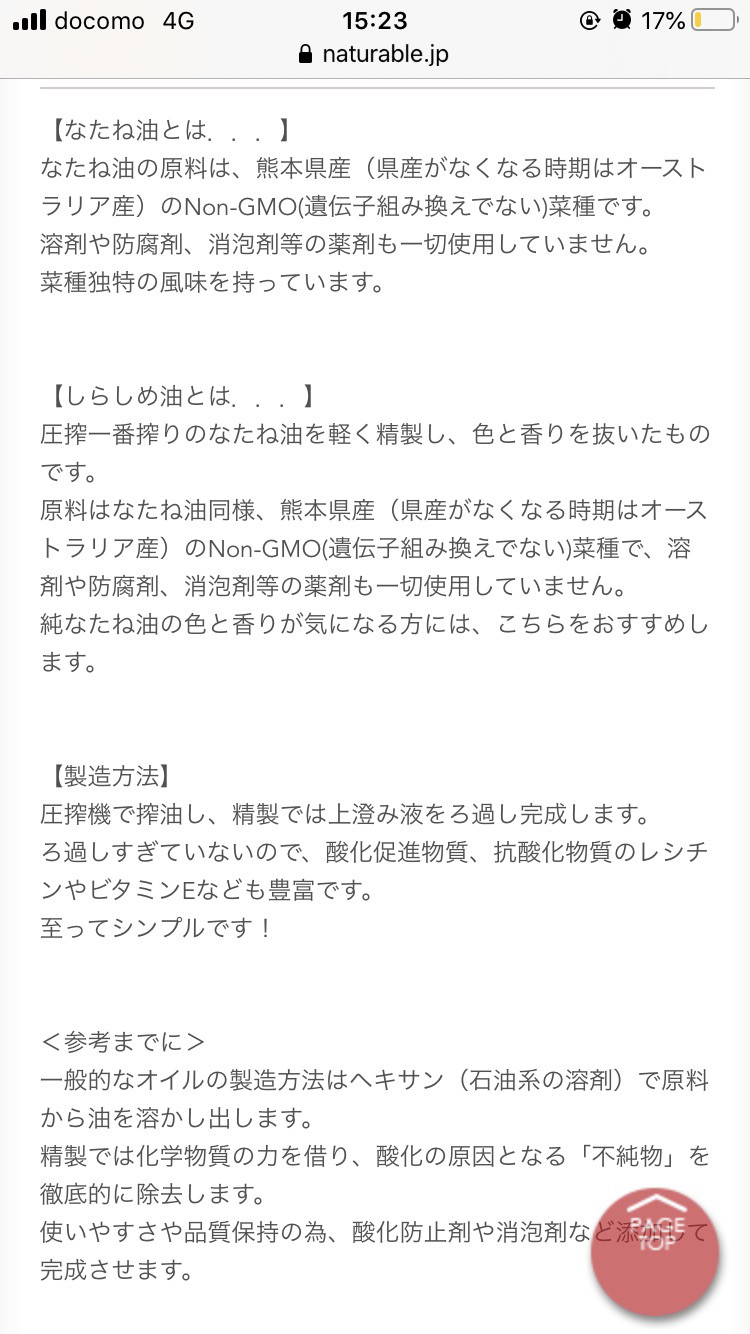Tap the PAGE TOP button

click(655, 1249)
